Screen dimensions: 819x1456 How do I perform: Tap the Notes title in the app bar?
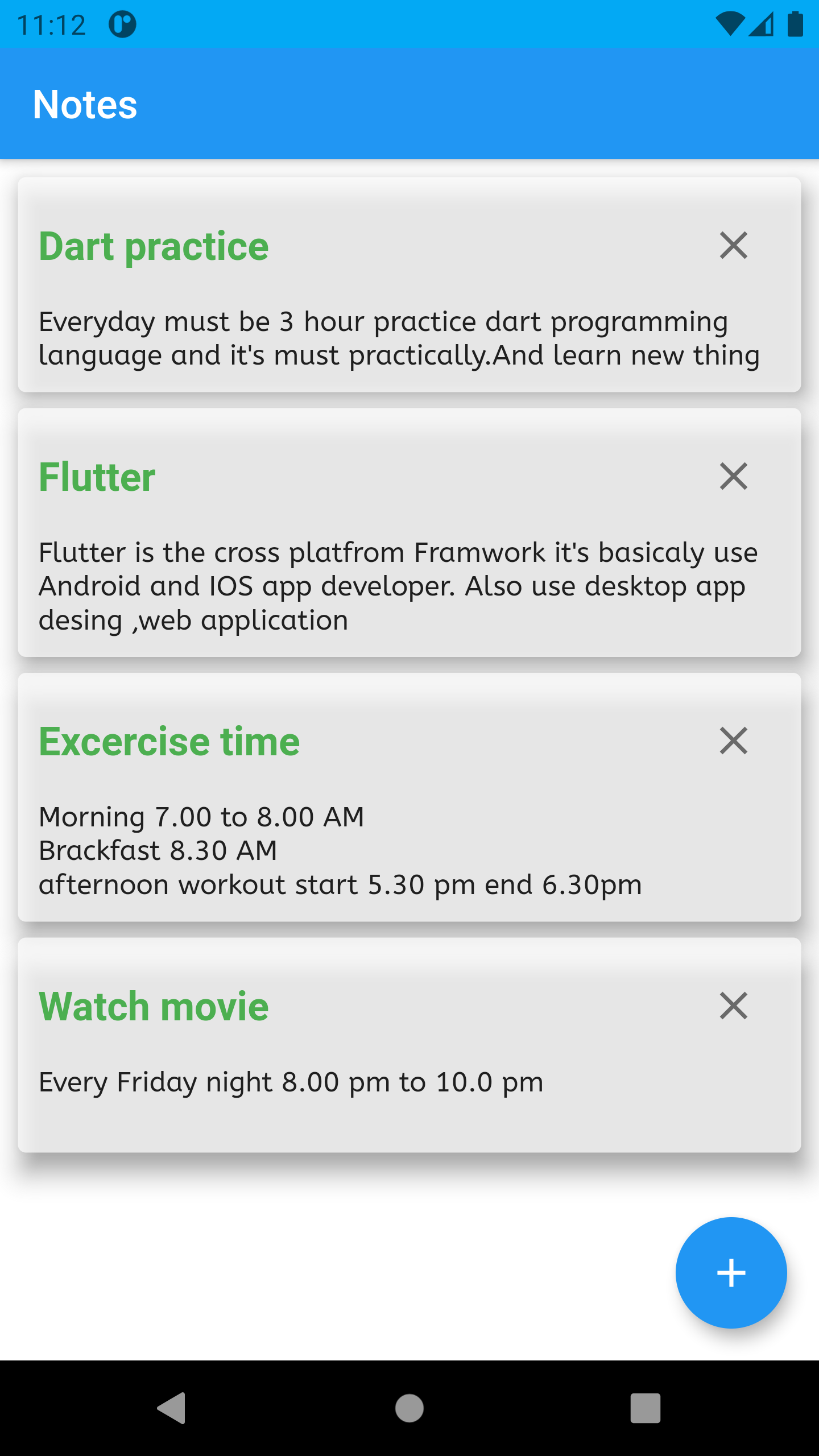[x=85, y=105]
